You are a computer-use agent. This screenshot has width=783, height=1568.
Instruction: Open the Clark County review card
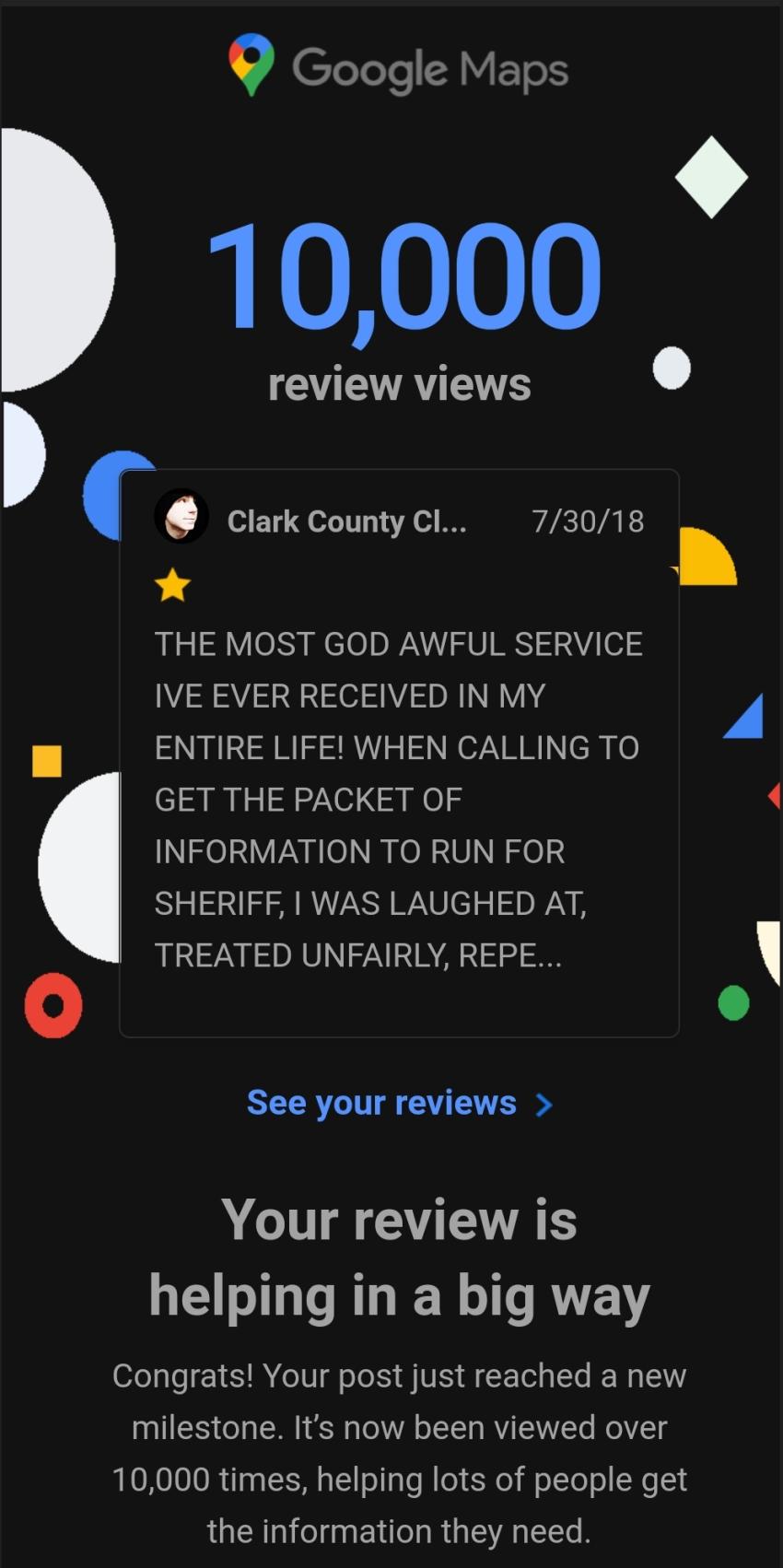(x=399, y=754)
